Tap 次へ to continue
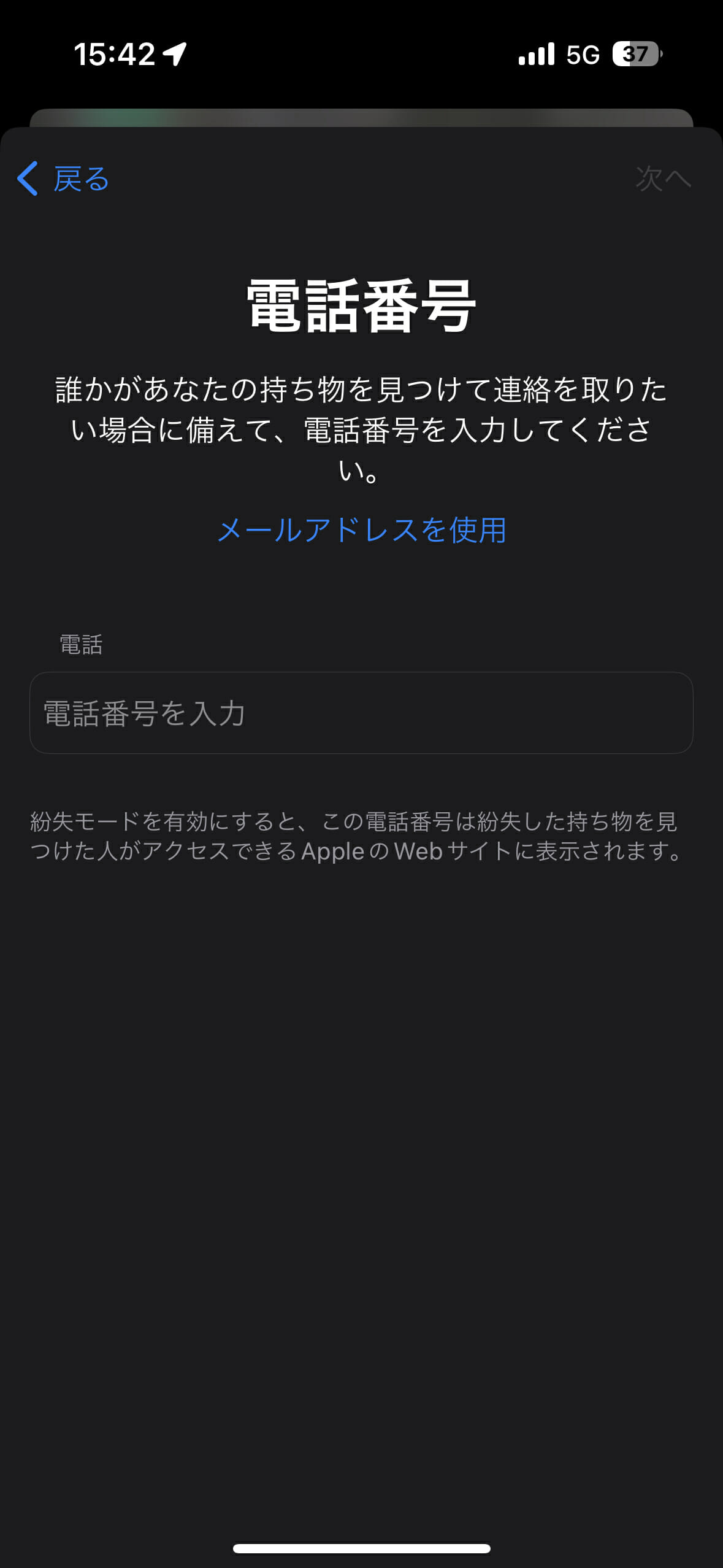723x1568 pixels. (x=662, y=179)
